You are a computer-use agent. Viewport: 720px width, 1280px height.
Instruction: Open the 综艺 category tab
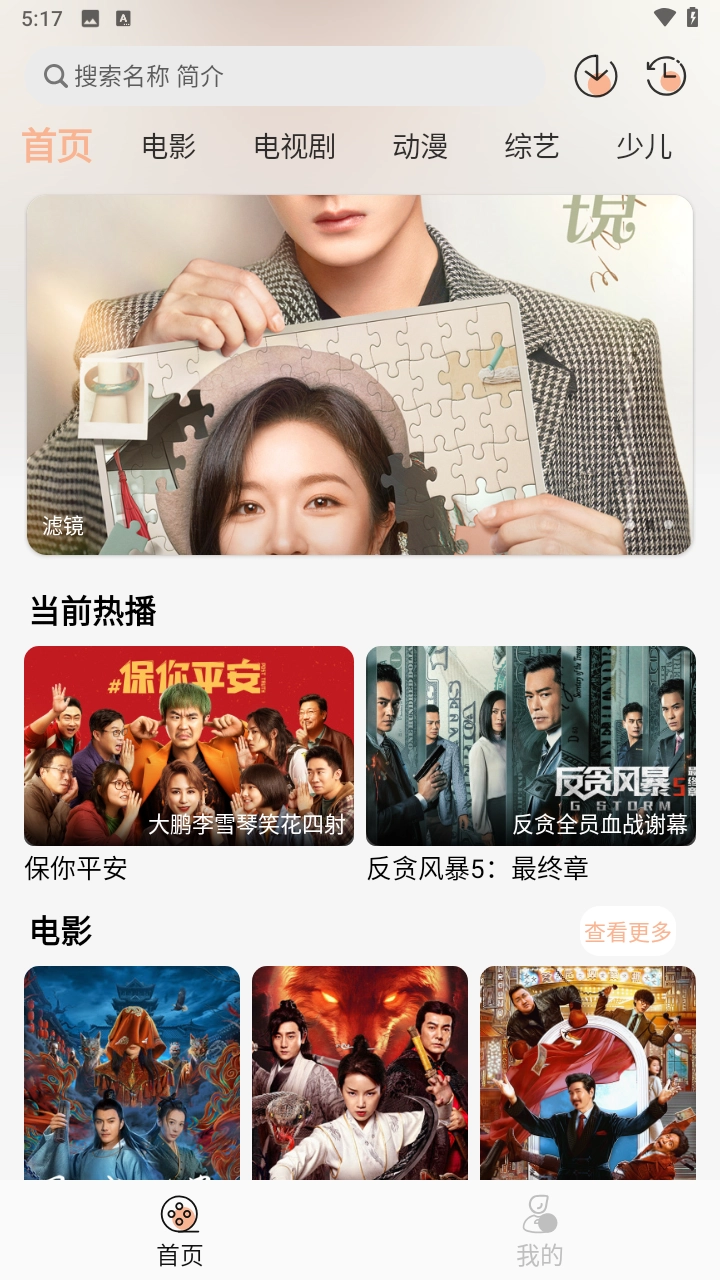(531, 146)
